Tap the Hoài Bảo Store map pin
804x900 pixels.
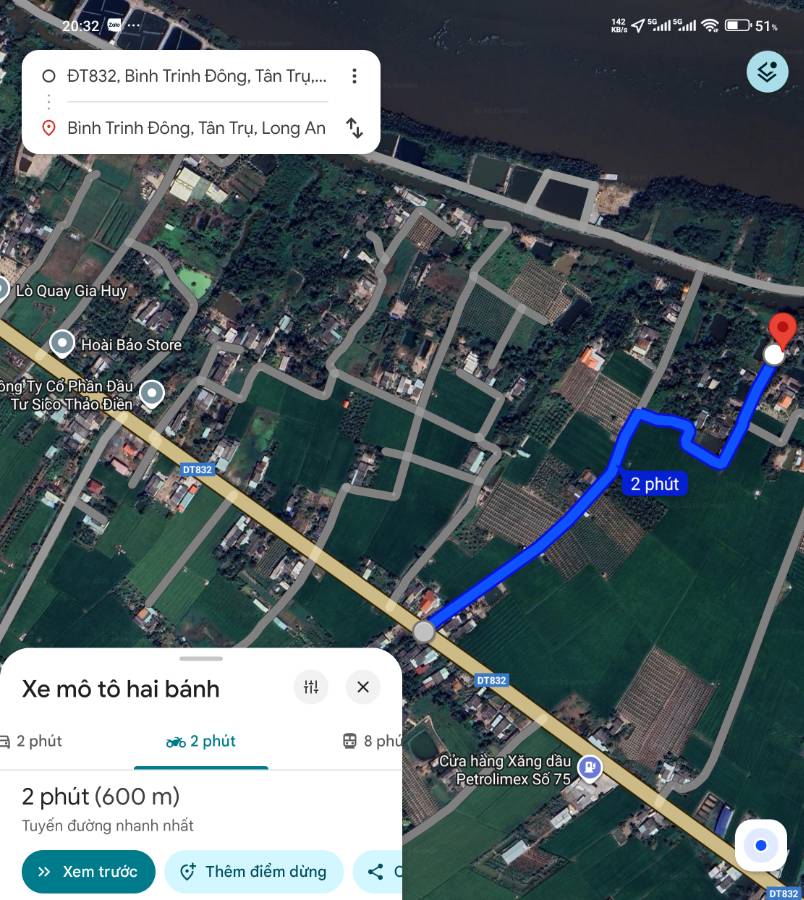[x=62, y=344]
